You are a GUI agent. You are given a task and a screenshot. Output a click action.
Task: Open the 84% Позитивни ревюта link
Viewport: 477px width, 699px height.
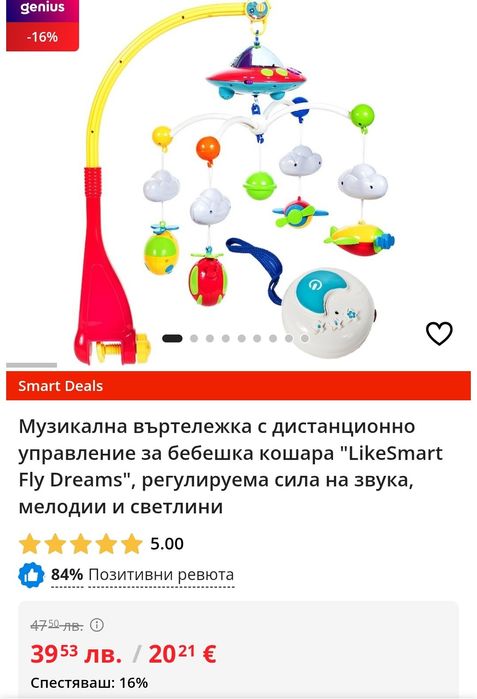[142, 575]
